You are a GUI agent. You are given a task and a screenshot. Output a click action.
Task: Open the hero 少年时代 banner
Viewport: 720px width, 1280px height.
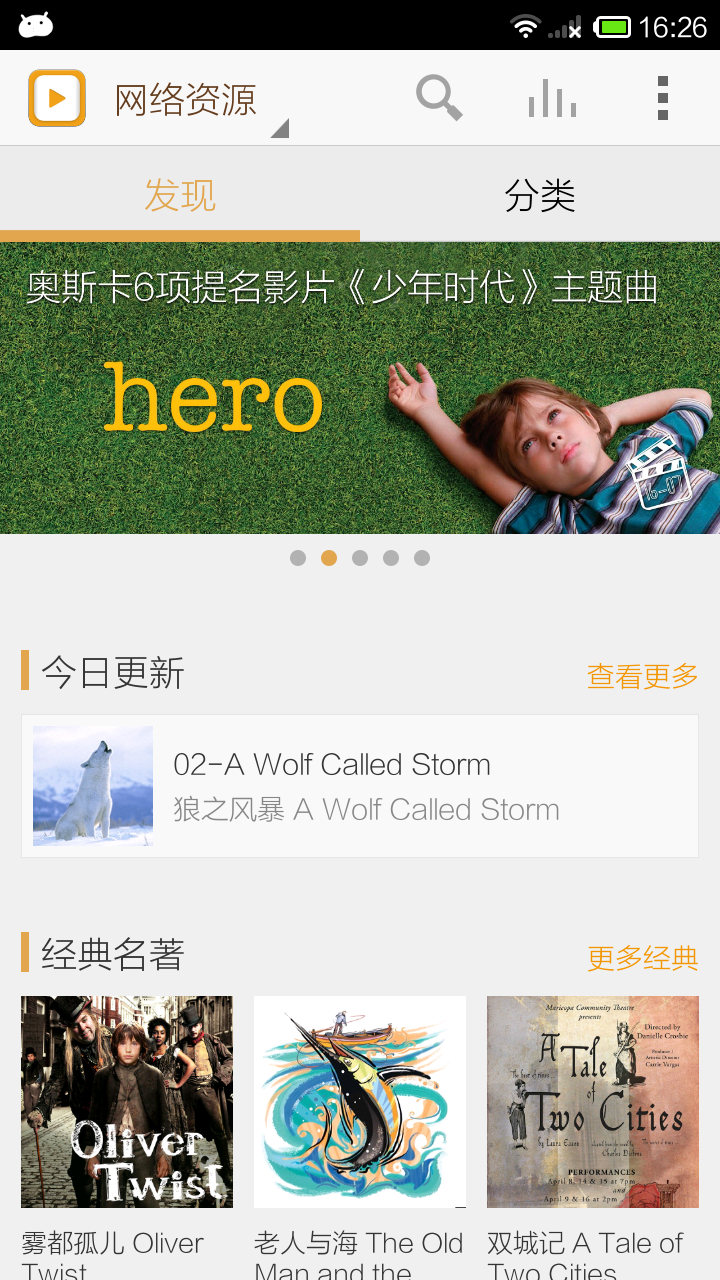click(x=360, y=390)
